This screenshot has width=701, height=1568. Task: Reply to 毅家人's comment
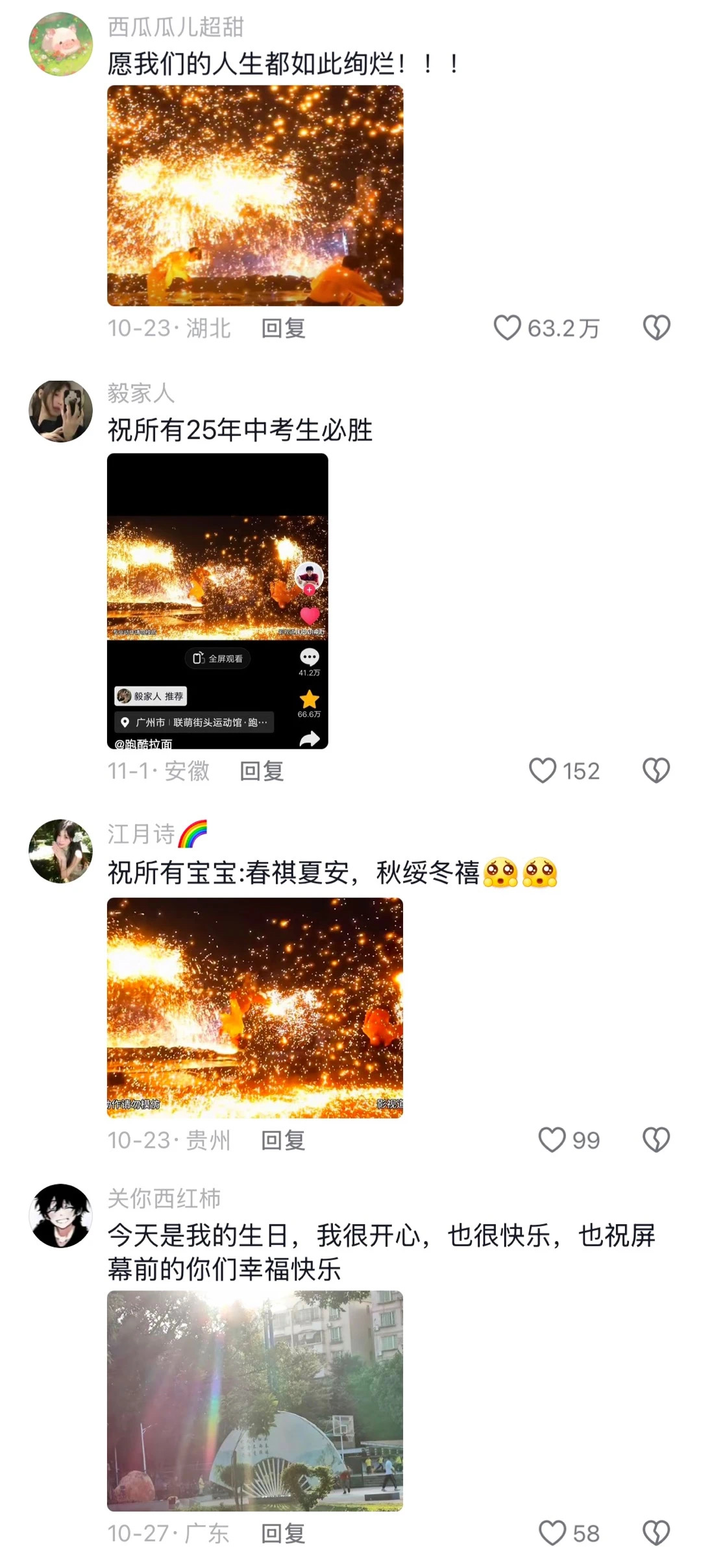point(262,771)
